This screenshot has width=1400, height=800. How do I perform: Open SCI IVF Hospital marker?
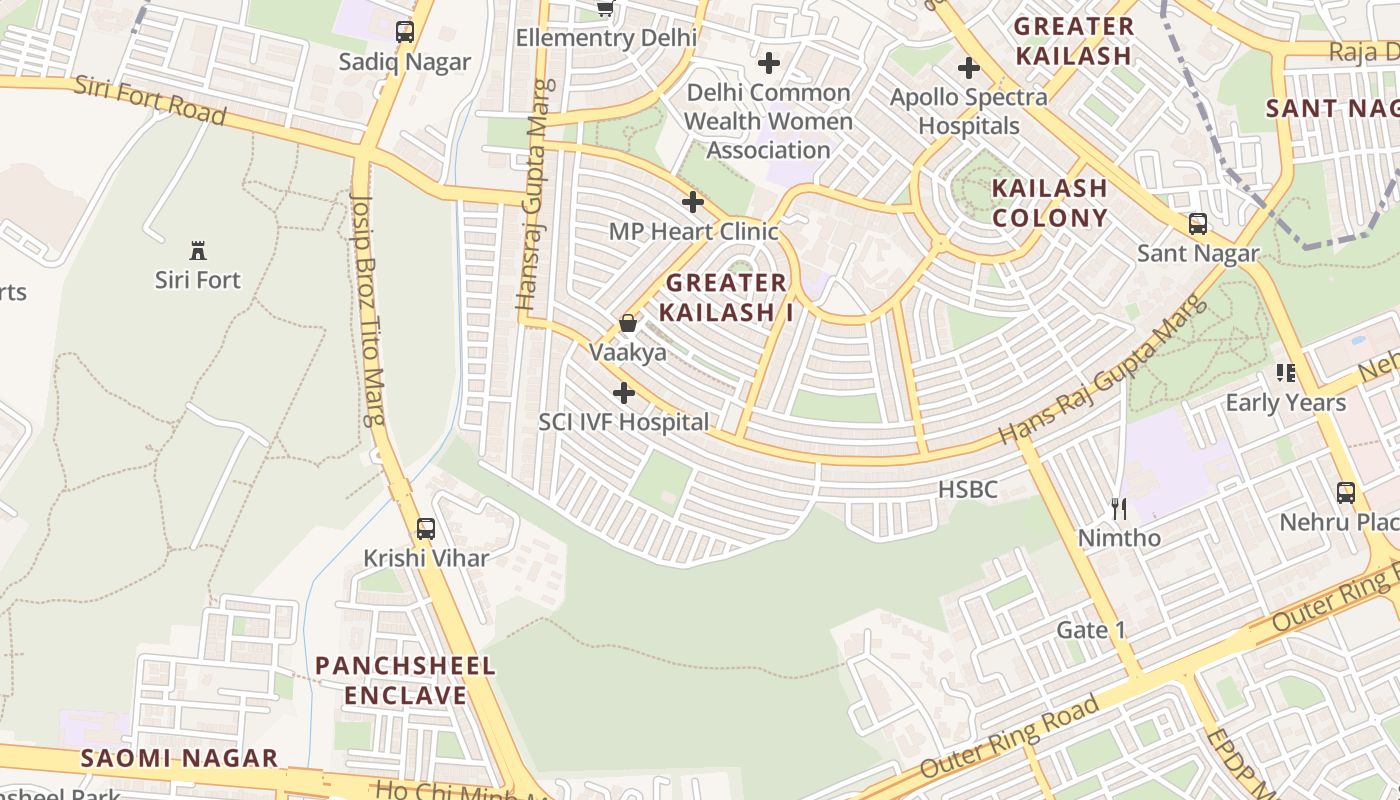pos(624,393)
